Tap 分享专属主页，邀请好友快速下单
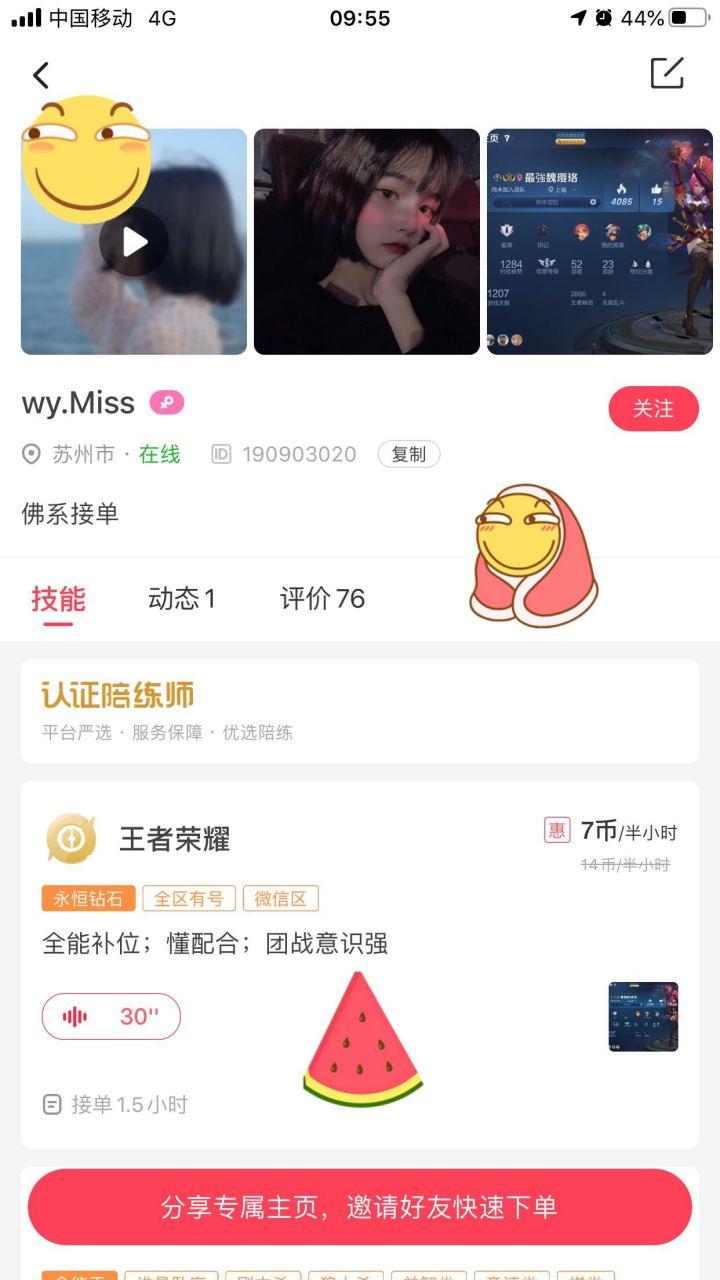This screenshot has height=1280, width=720. pyautogui.click(x=360, y=1207)
